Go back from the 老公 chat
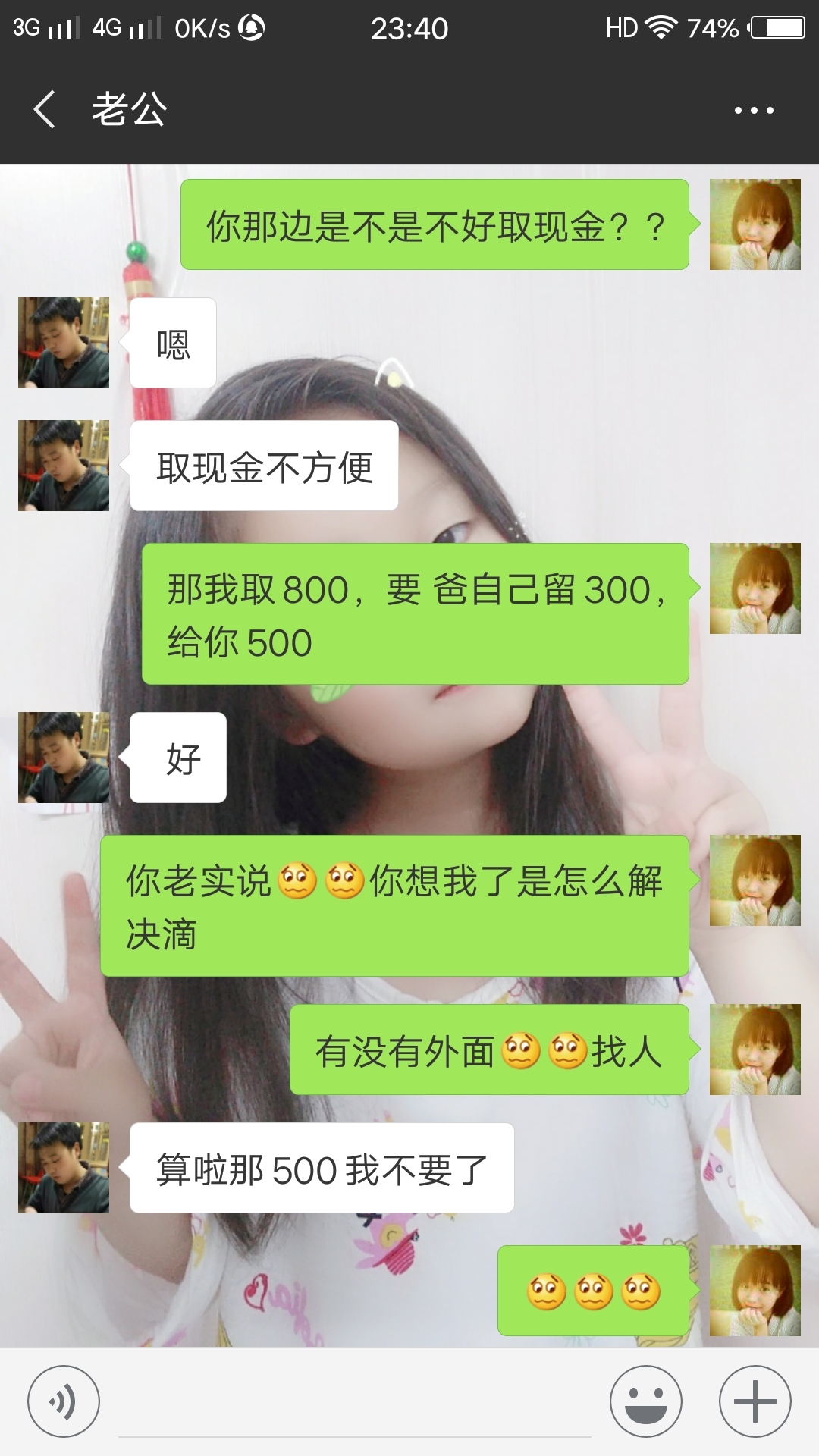This screenshot has width=819, height=1456. 45,109
